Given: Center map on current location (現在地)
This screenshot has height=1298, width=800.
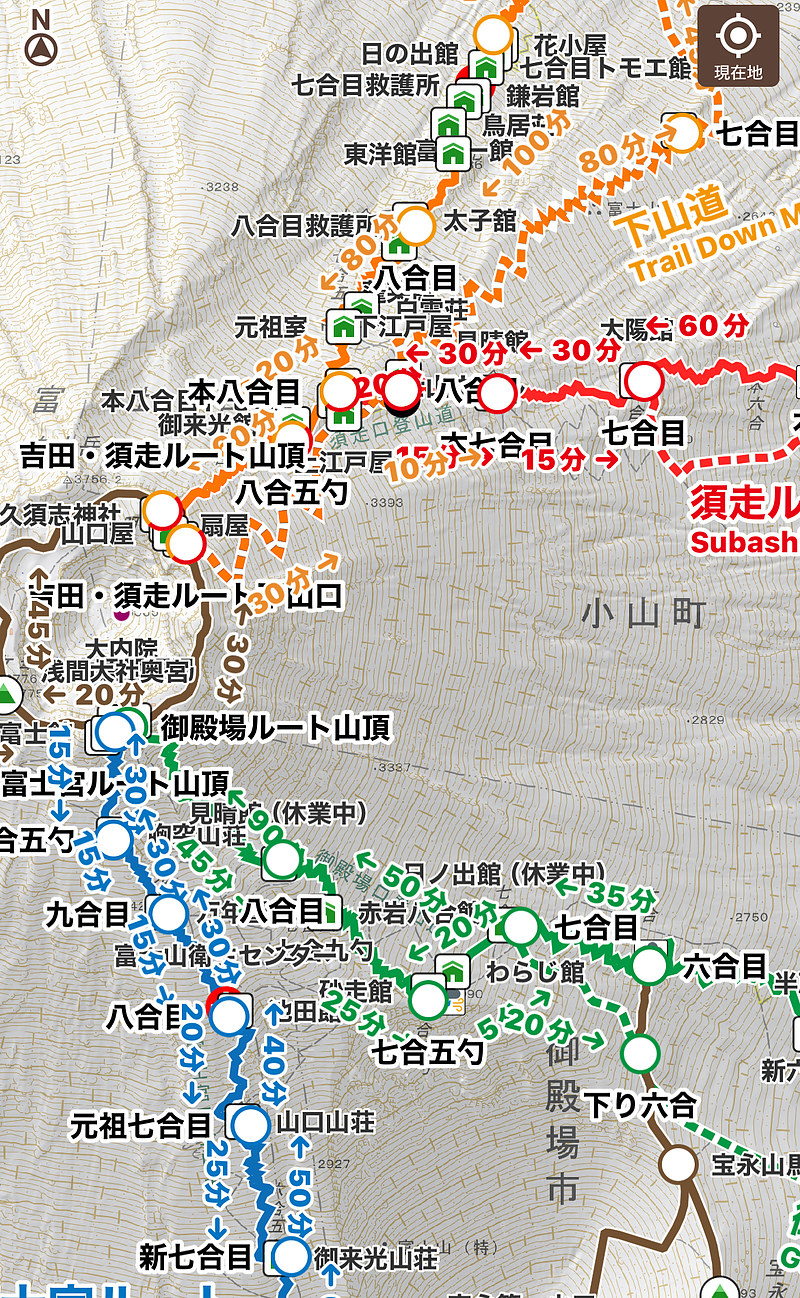Looking at the screenshot, I should pos(738,45).
